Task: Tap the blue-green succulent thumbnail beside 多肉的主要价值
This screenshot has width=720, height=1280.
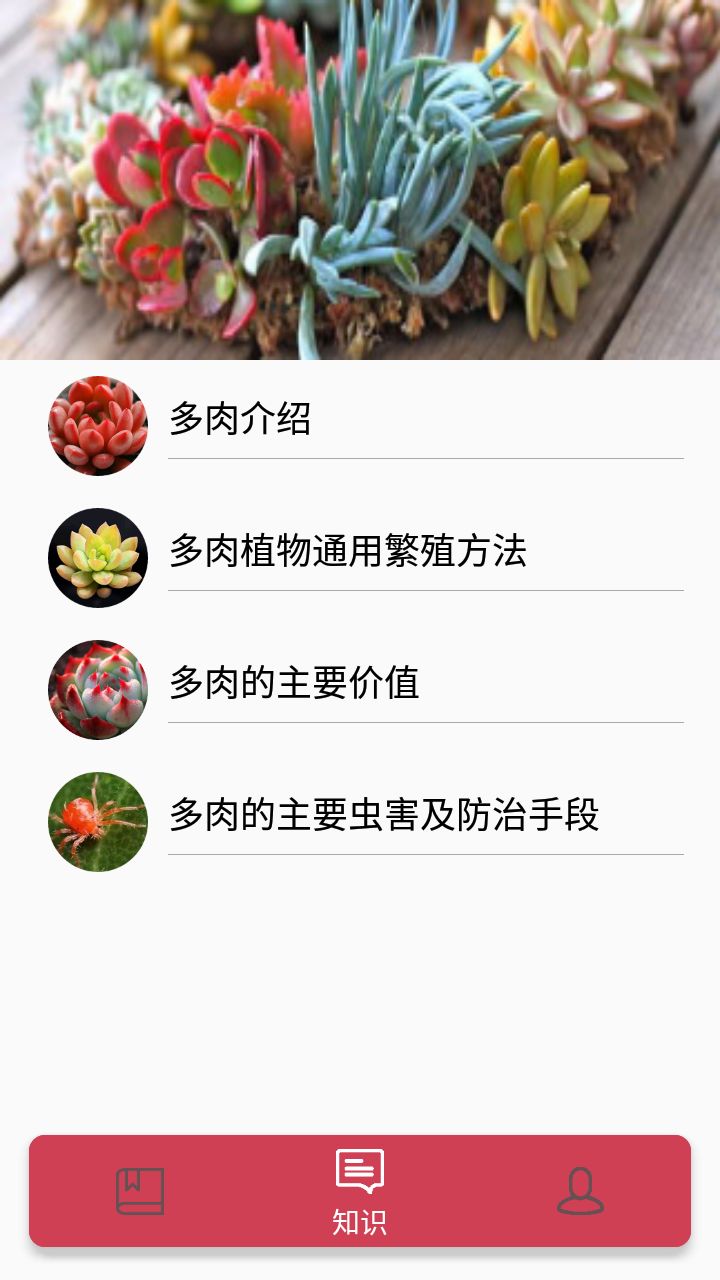Action: point(97,690)
